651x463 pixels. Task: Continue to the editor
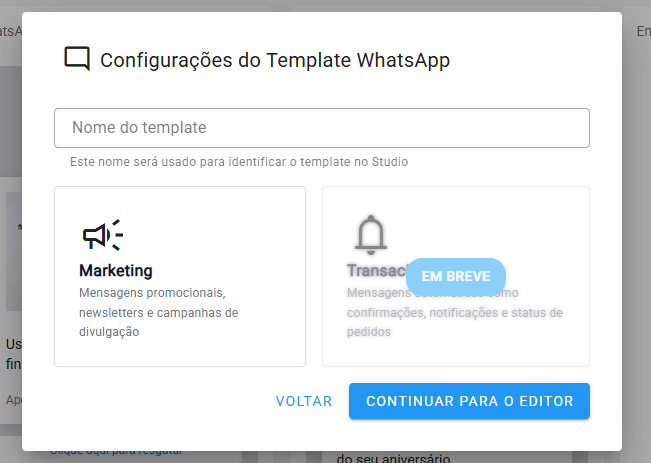point(469,401)
